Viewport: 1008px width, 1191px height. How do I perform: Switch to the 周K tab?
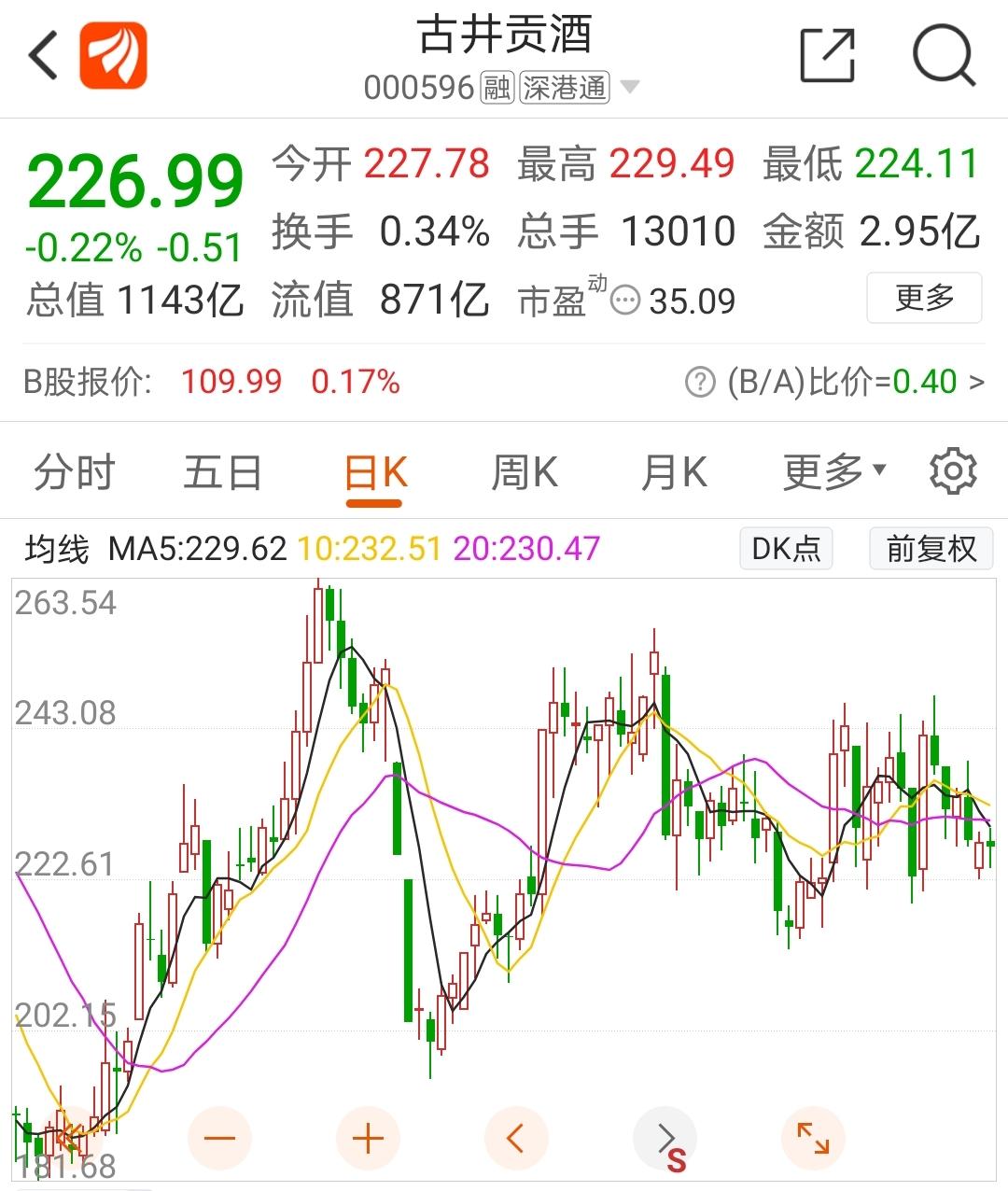point(524,472)
